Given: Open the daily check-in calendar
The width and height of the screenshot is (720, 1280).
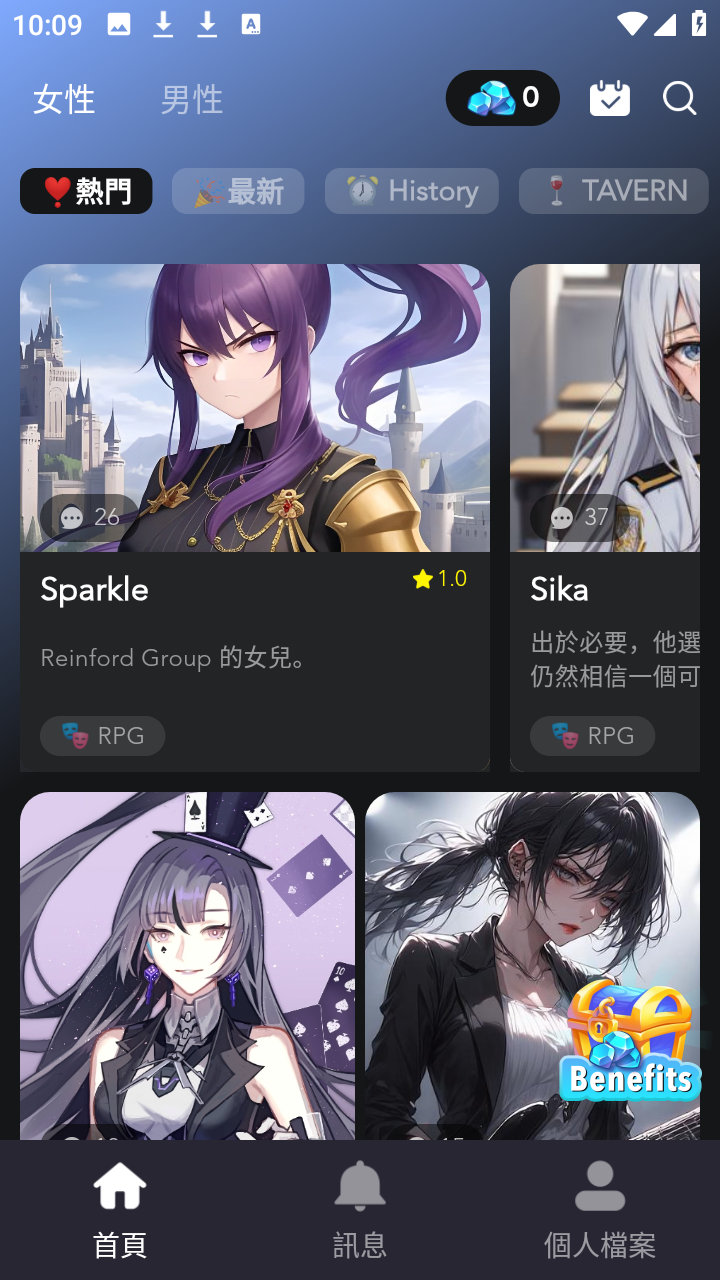Looking at the screenshot, I should pyautogui.click(x=610, y=98).
